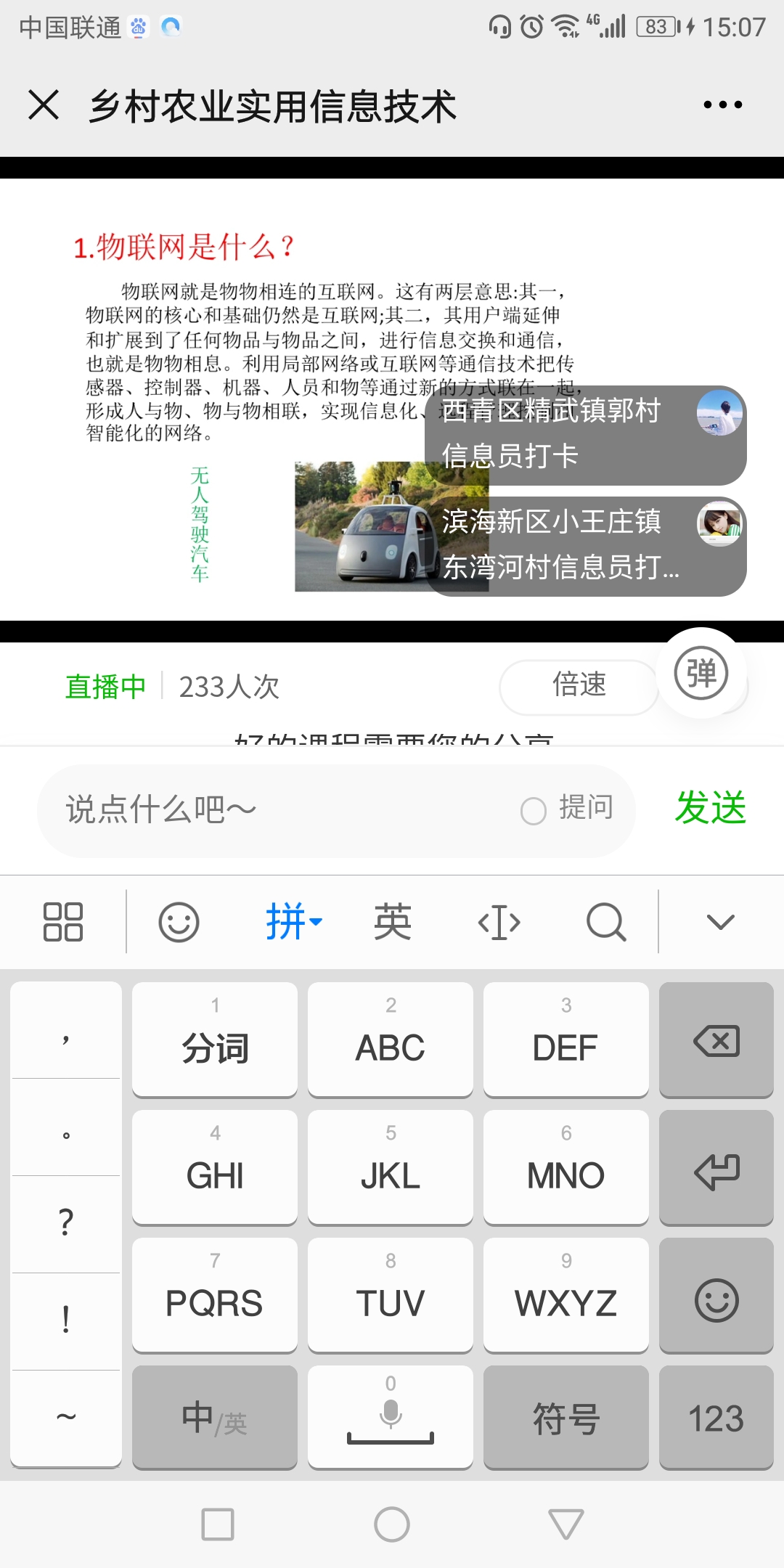Tap the backspace key
Image resolution: width=784 pixels, height=1568 pixels.
click(x=716, y=1040)
